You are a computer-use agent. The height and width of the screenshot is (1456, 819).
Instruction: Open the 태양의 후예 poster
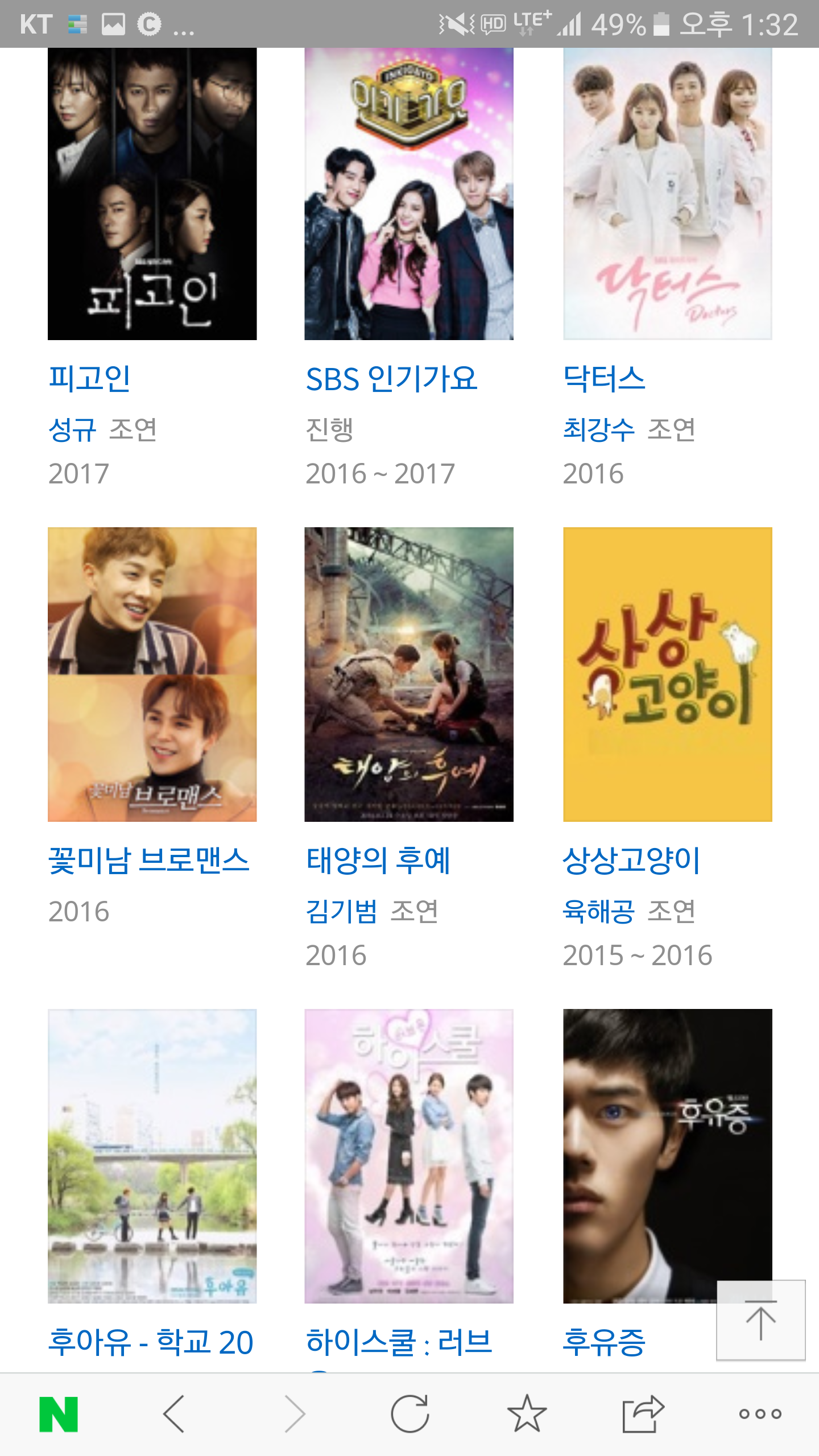408,674
